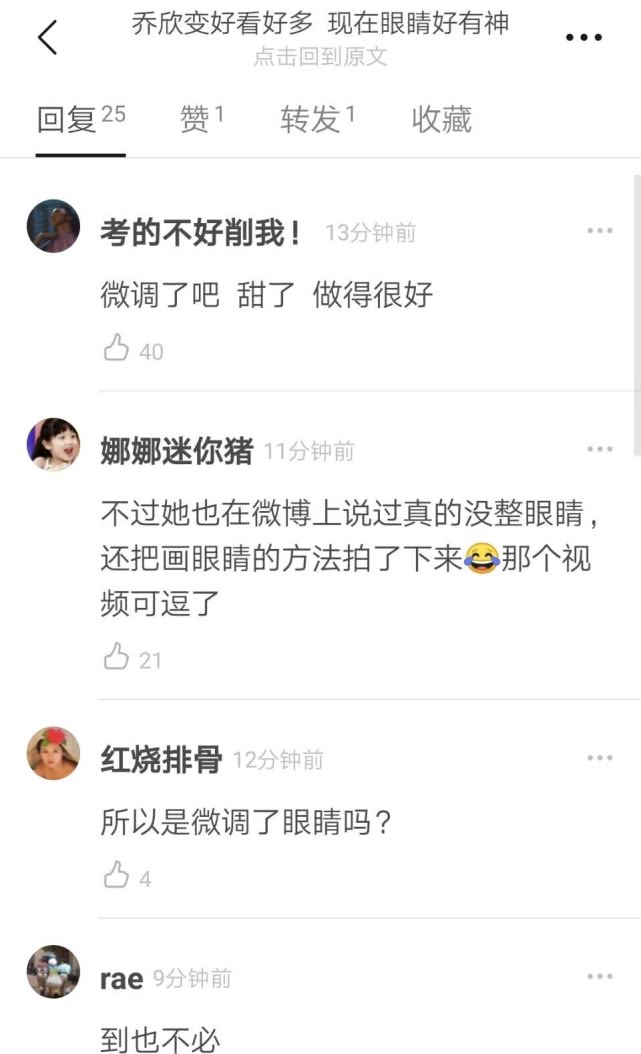
Task: Tap 红烧排骨's avatar
Action: (x=53, y=754)
